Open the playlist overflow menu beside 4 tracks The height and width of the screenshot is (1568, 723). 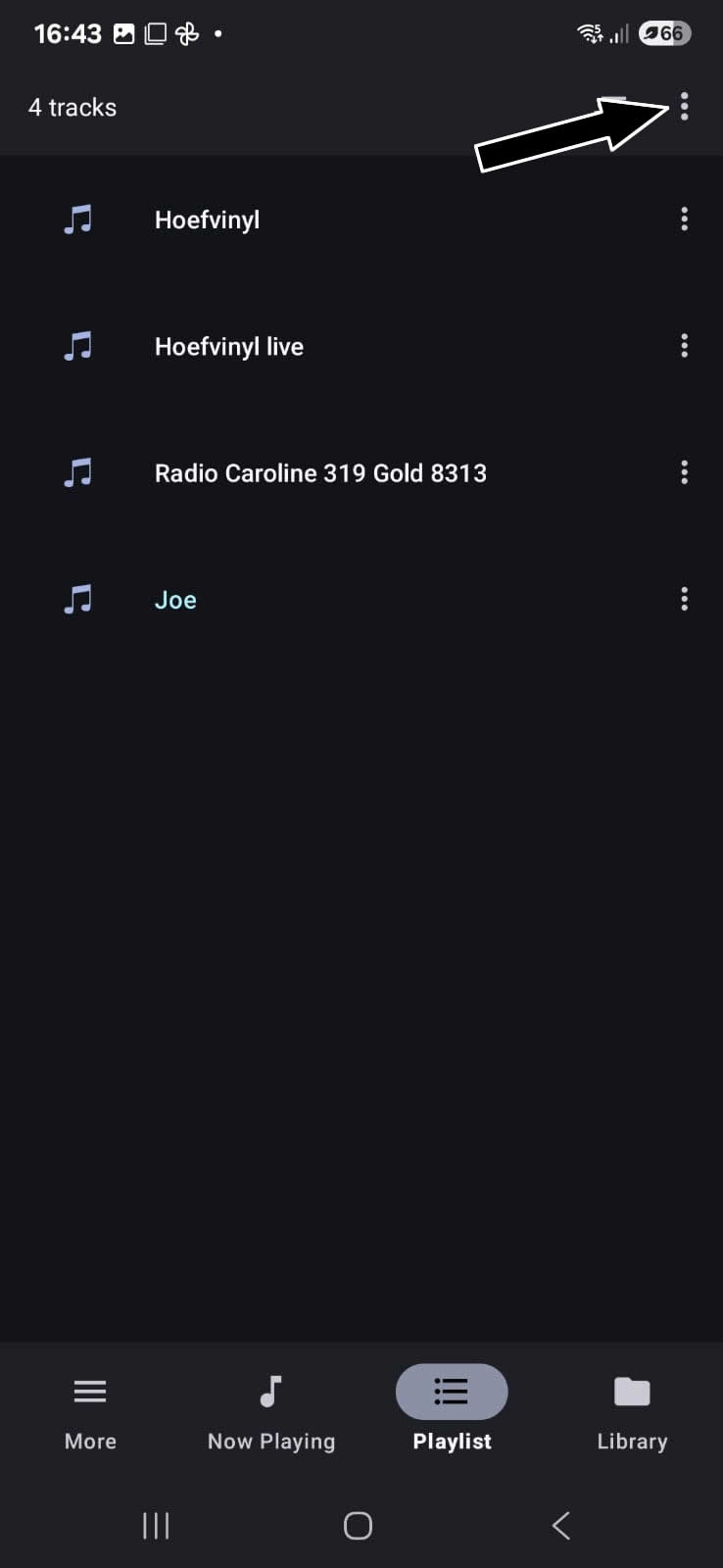click(x=684, y=106)
